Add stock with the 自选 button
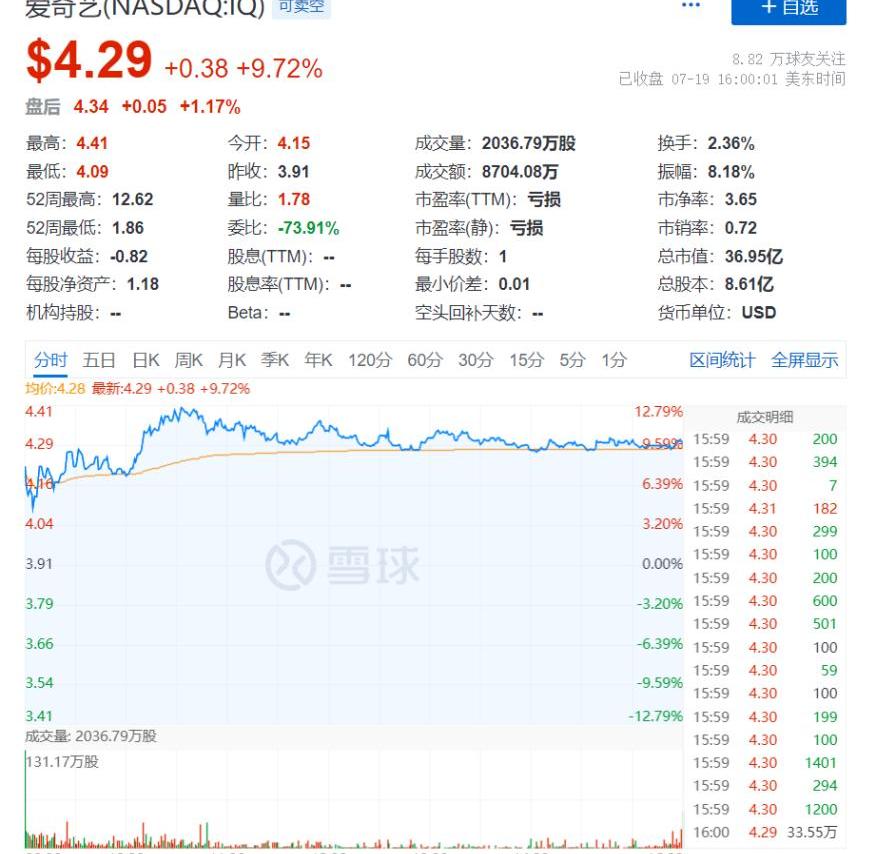This screenshot has width=876, height=854. point(789,8)
